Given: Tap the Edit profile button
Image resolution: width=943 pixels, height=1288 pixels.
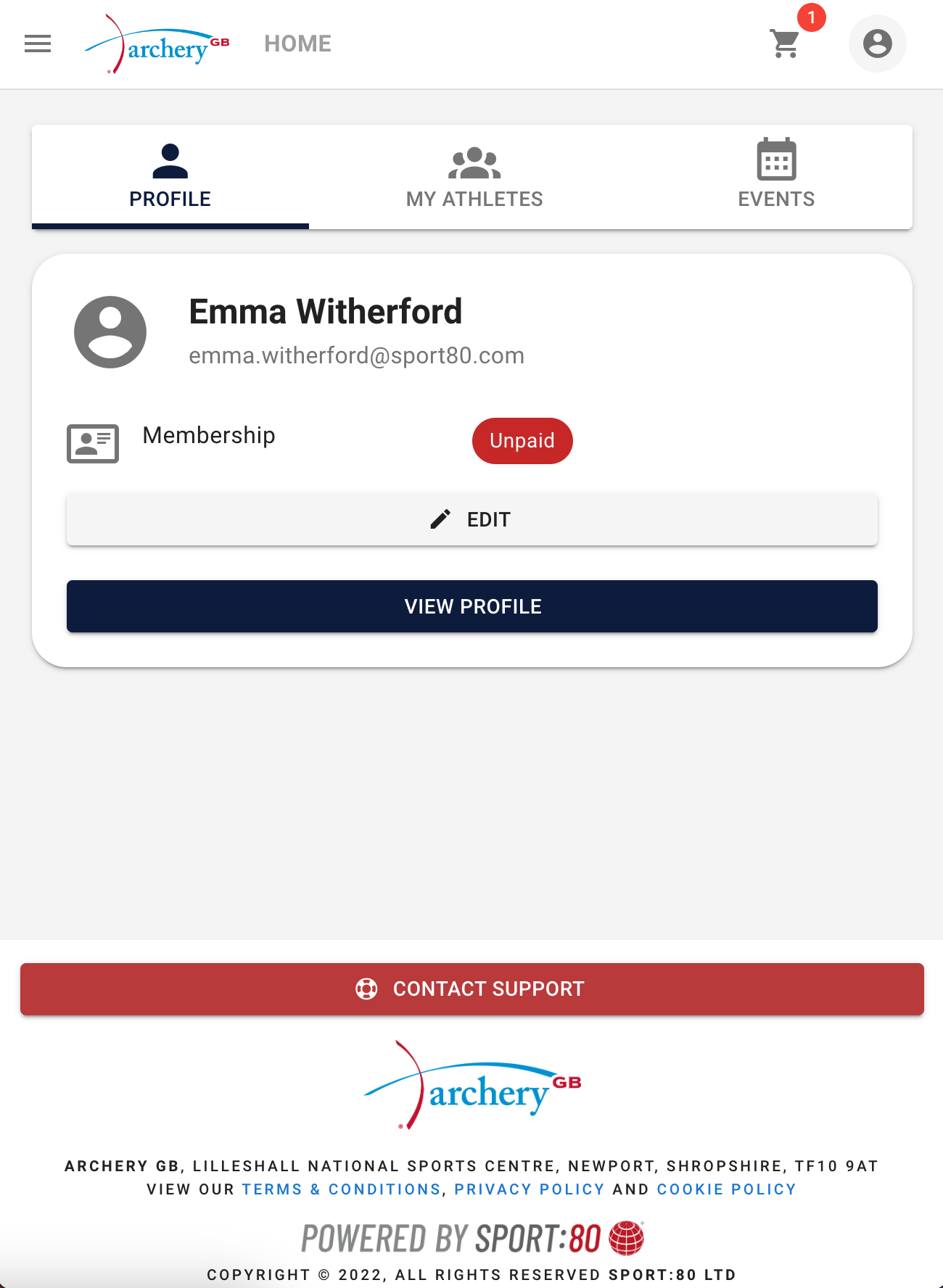Looking at the screenshot, I should pos(472,519).
